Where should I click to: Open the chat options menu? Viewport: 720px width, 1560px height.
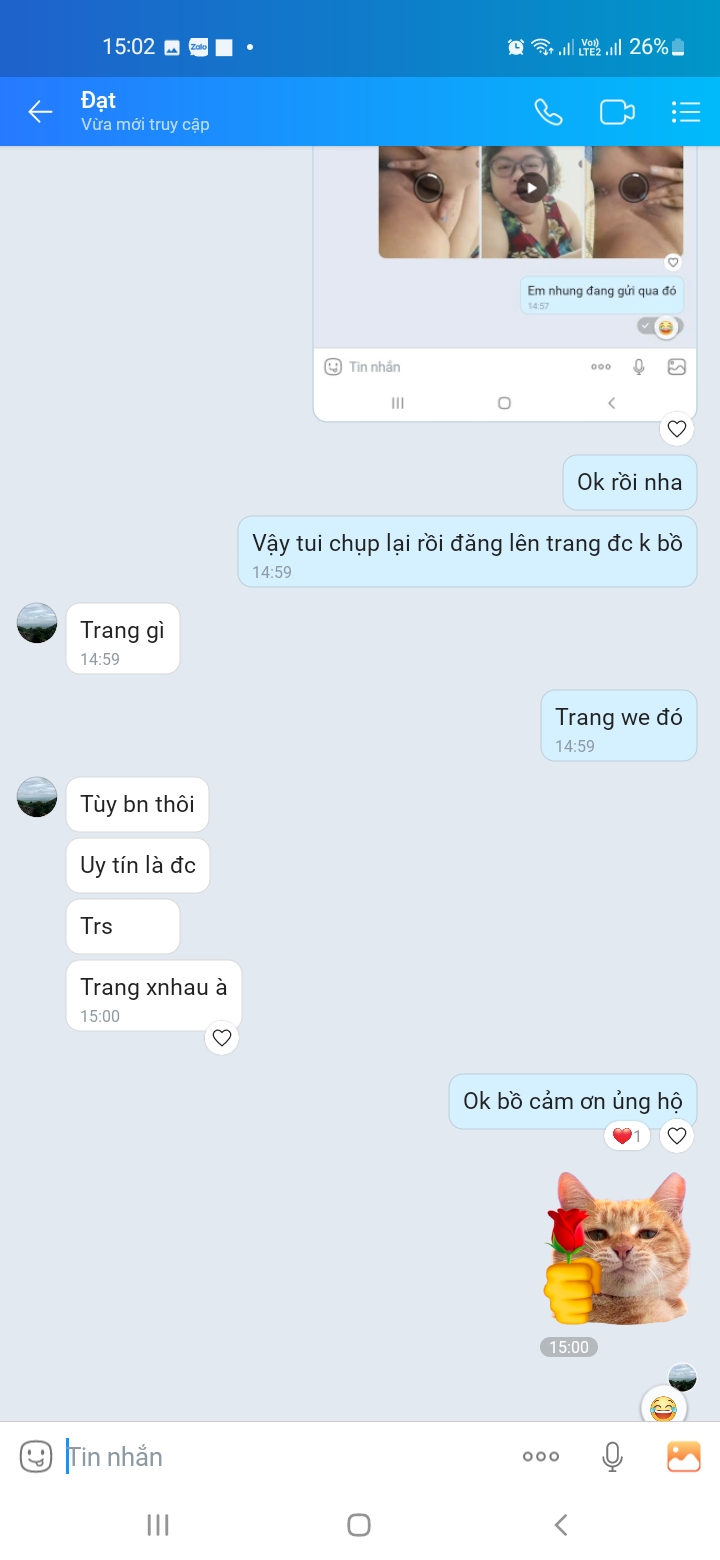685,112
